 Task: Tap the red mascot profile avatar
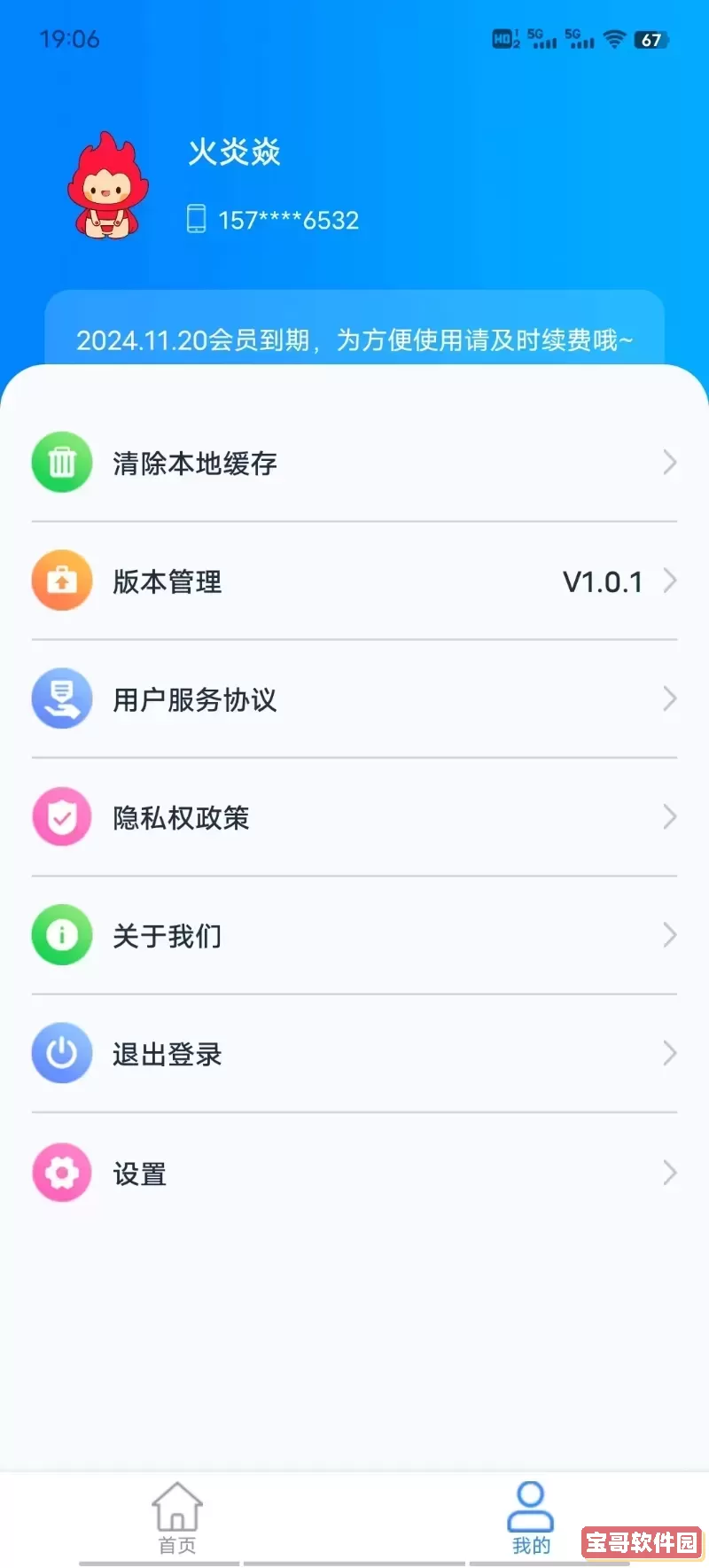click(x=105, y=184)
